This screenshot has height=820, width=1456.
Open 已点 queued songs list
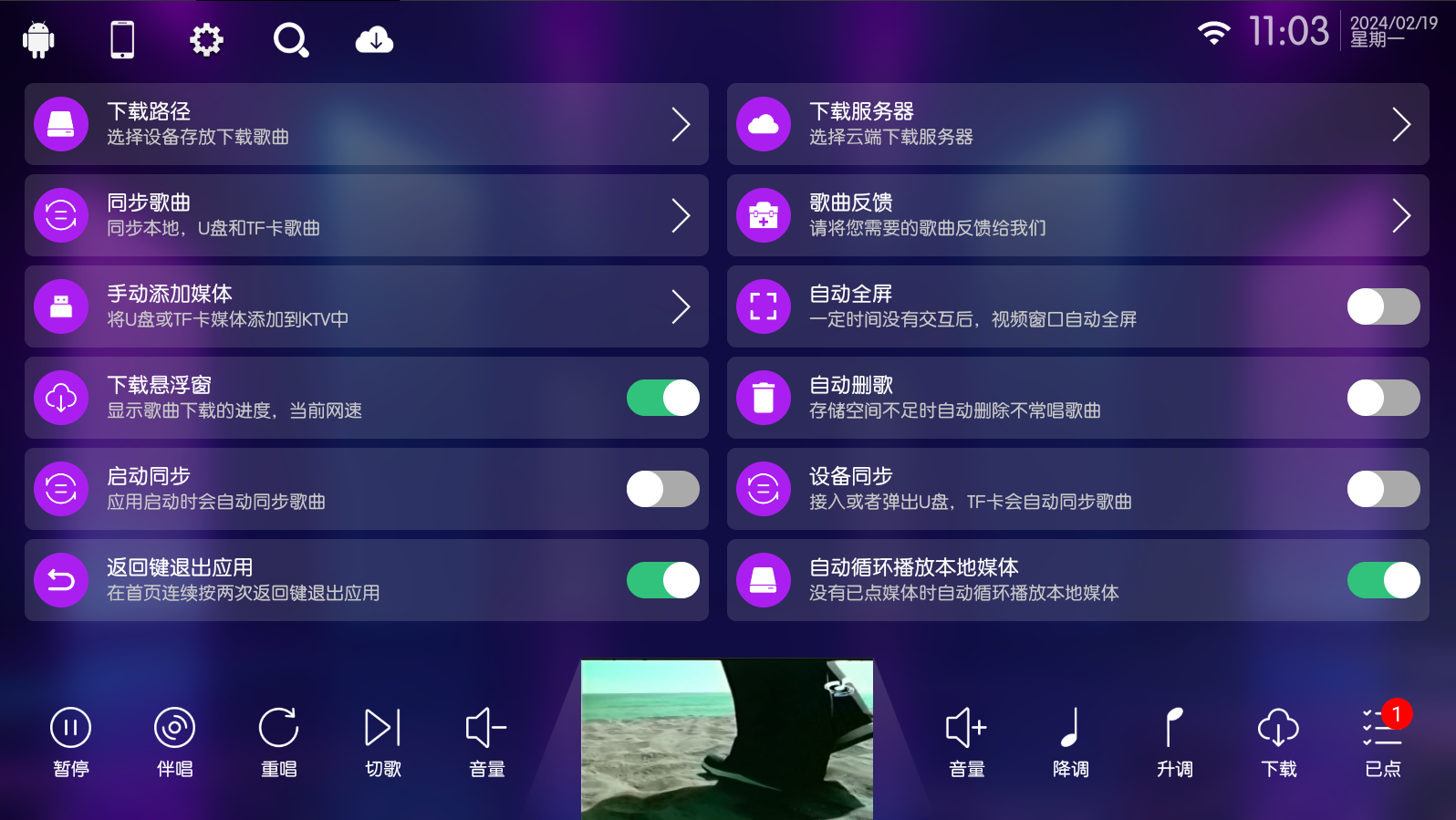tap(1382, 741)
